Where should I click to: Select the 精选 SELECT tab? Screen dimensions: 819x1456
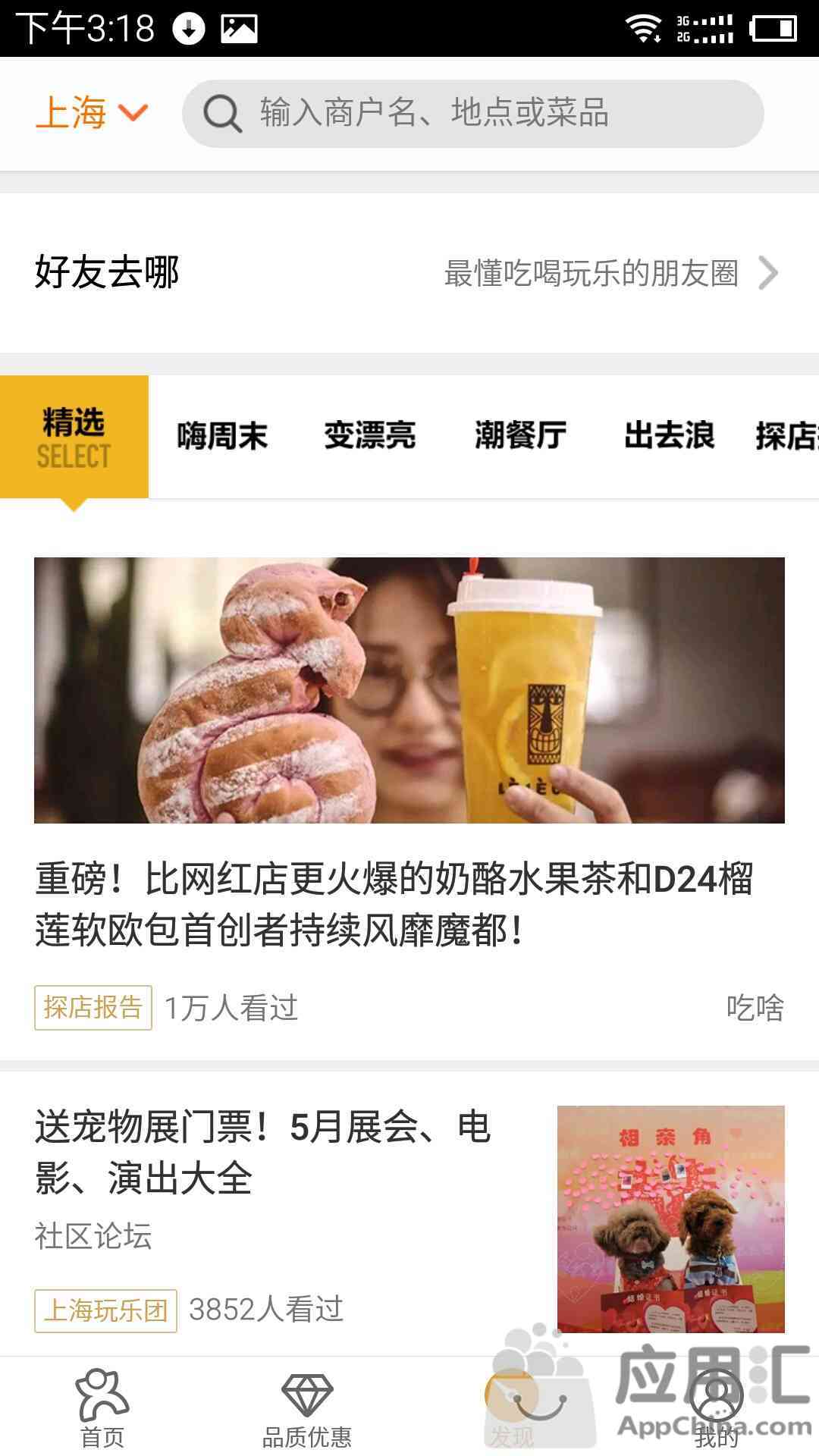(74, 438)
